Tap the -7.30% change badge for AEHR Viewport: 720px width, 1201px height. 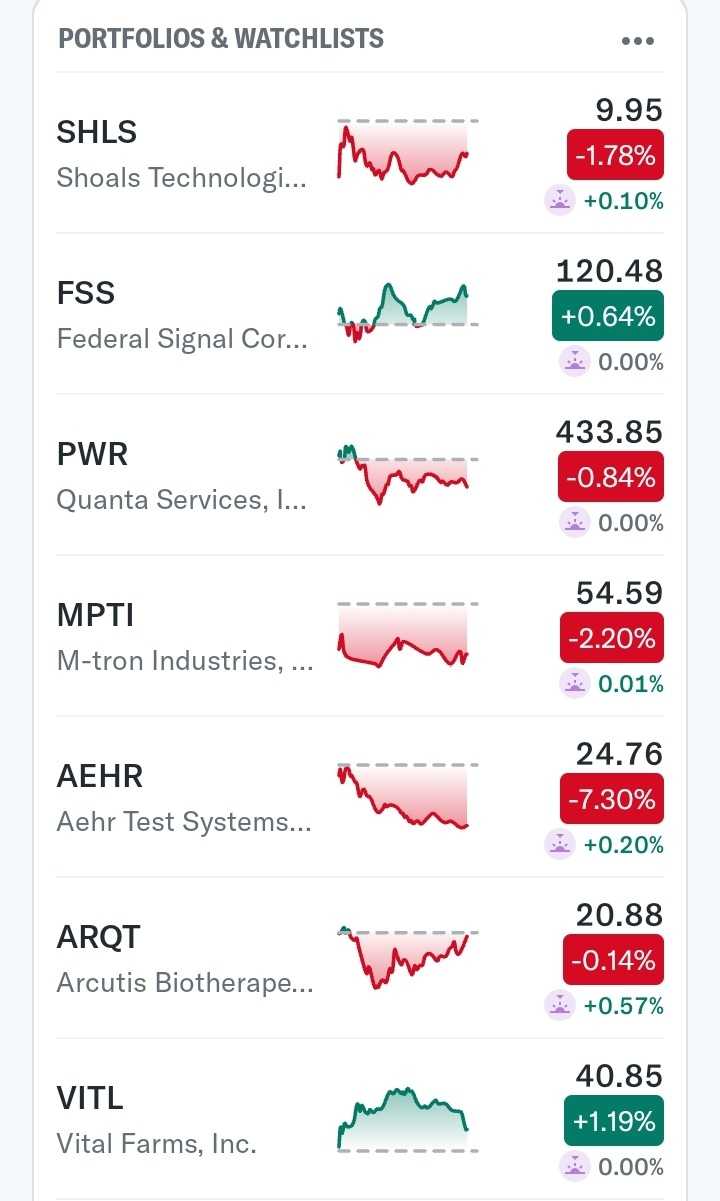(x=611, y=799)
